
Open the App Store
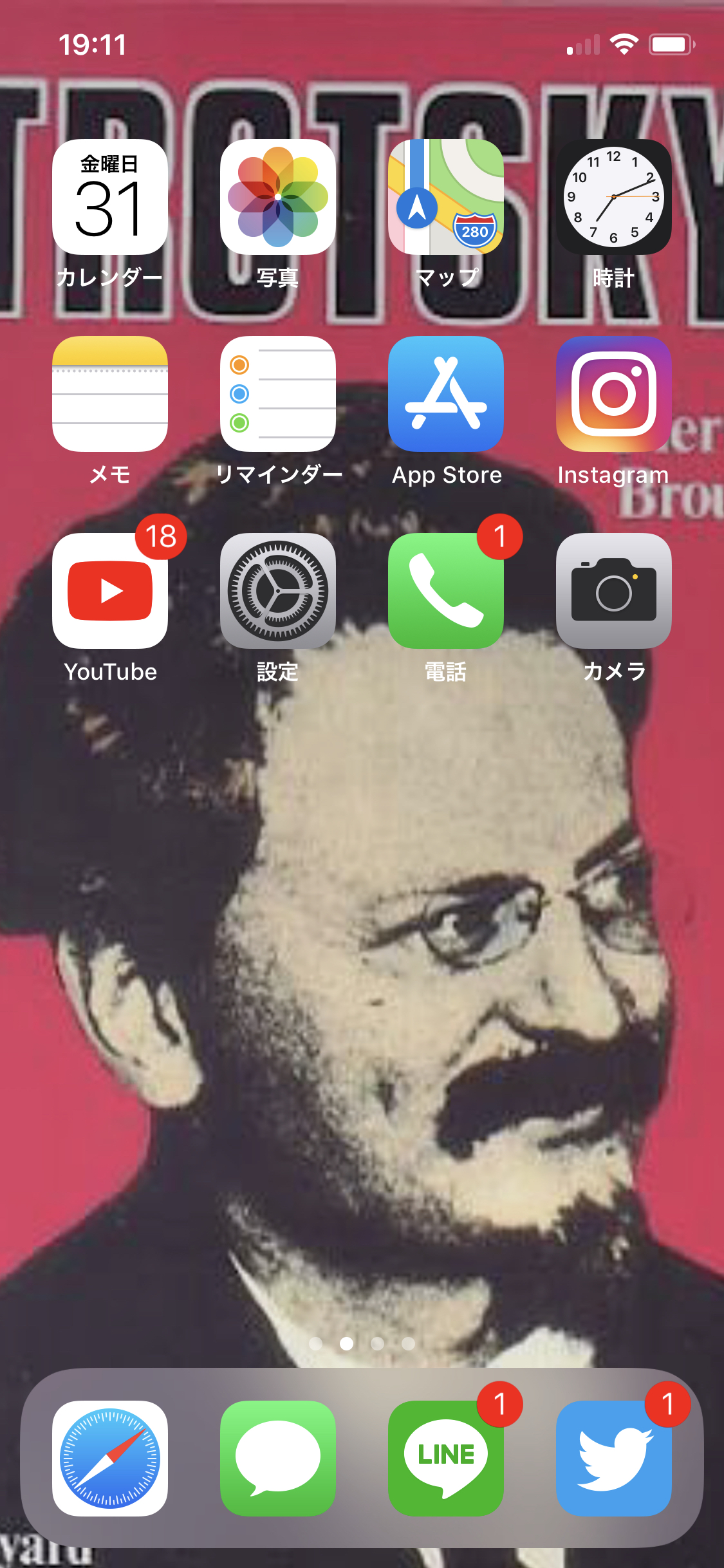click(x=446, y=394)
